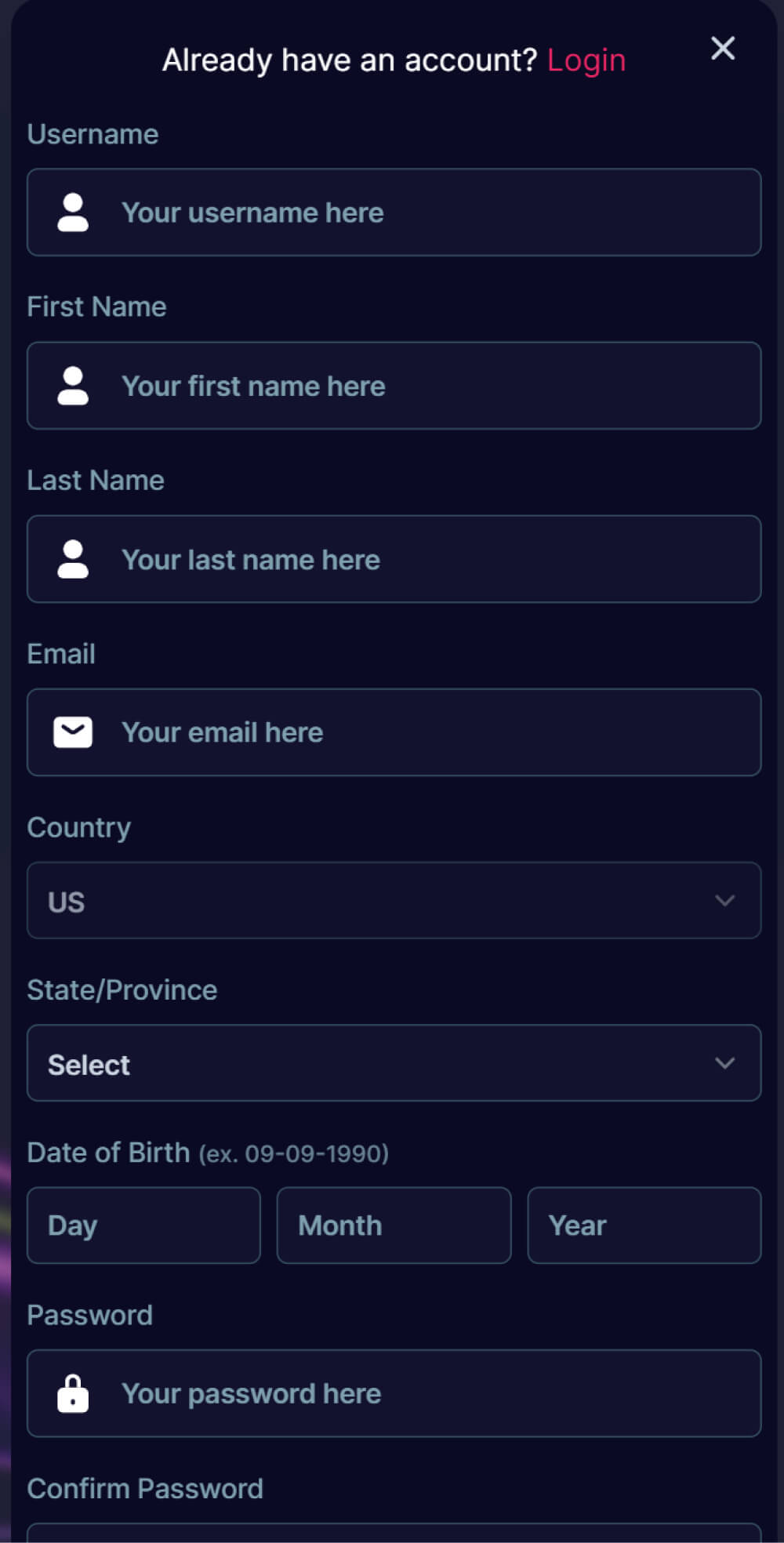Click the person icon beside Last Name input
Image resolution: width=784 pixels, height=1543 pixels.
72,559
